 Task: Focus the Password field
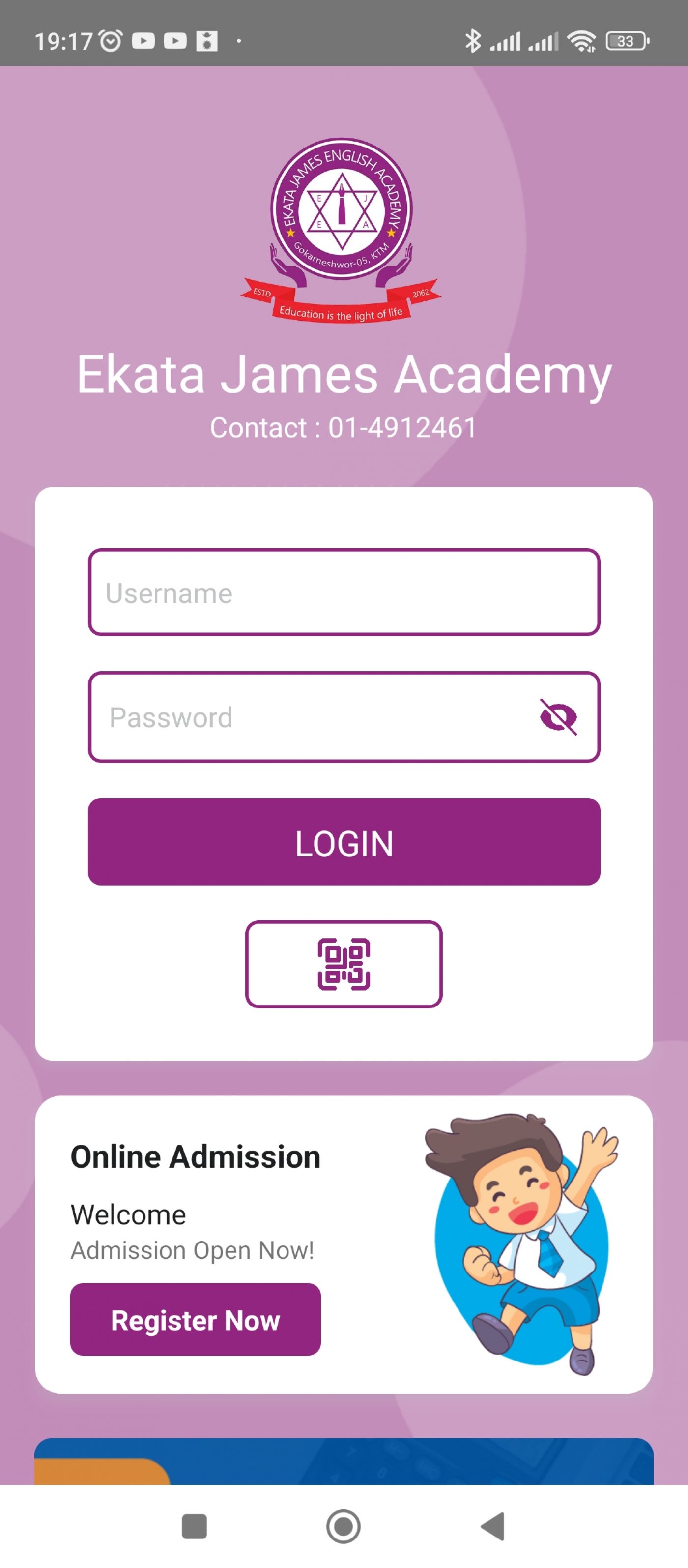[310, 717]
